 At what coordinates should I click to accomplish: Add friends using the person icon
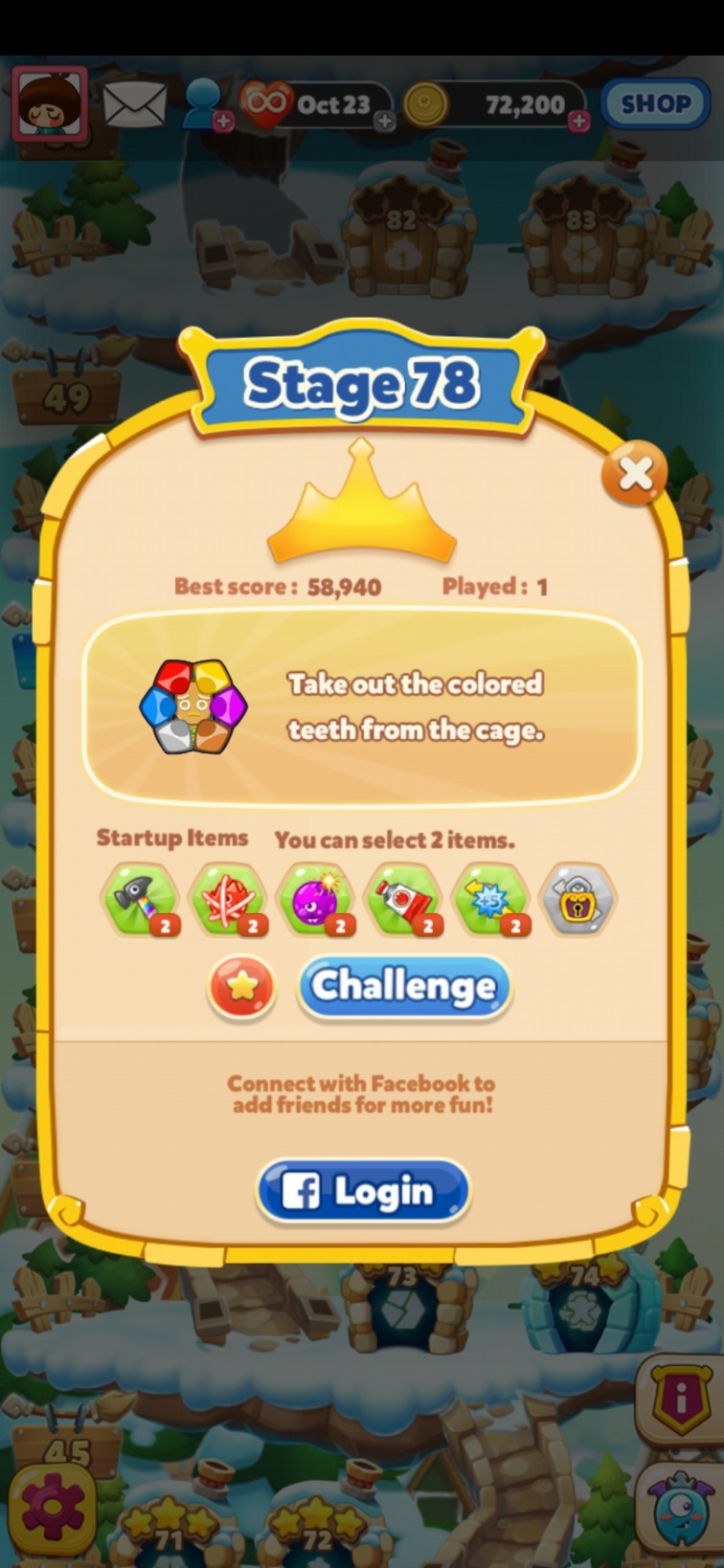(x=206, y=103)
